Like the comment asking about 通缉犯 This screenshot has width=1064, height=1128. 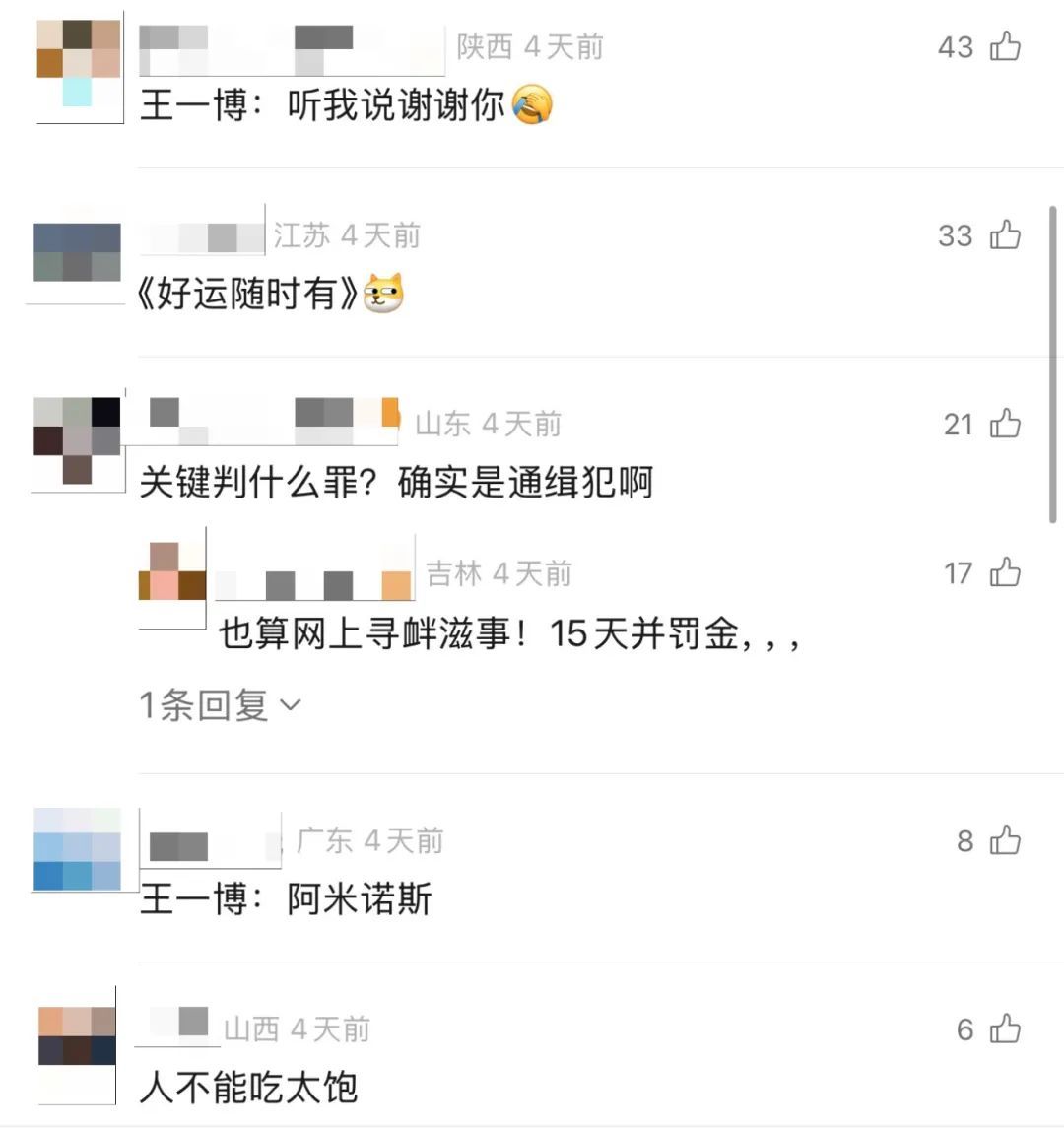coord(1004,424)
